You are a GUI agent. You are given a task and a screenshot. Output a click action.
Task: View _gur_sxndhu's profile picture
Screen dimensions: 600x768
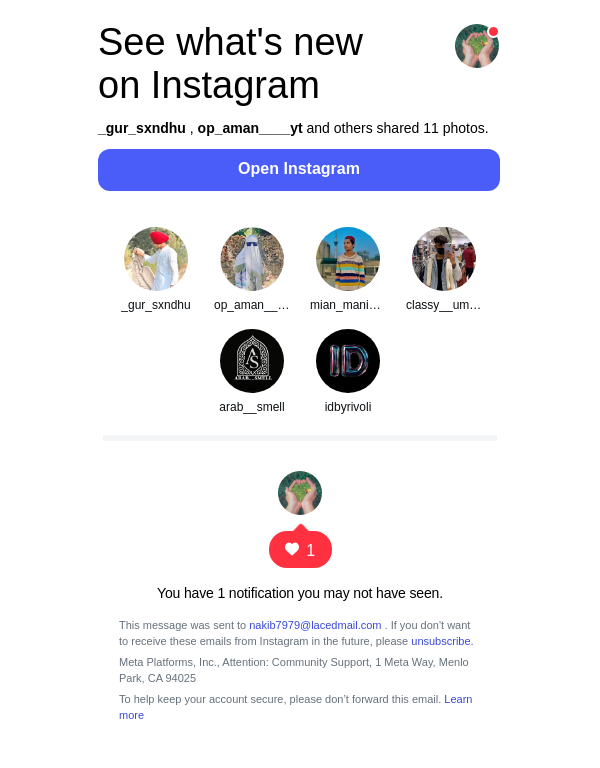pyautogui.click(x=156, y=259)
